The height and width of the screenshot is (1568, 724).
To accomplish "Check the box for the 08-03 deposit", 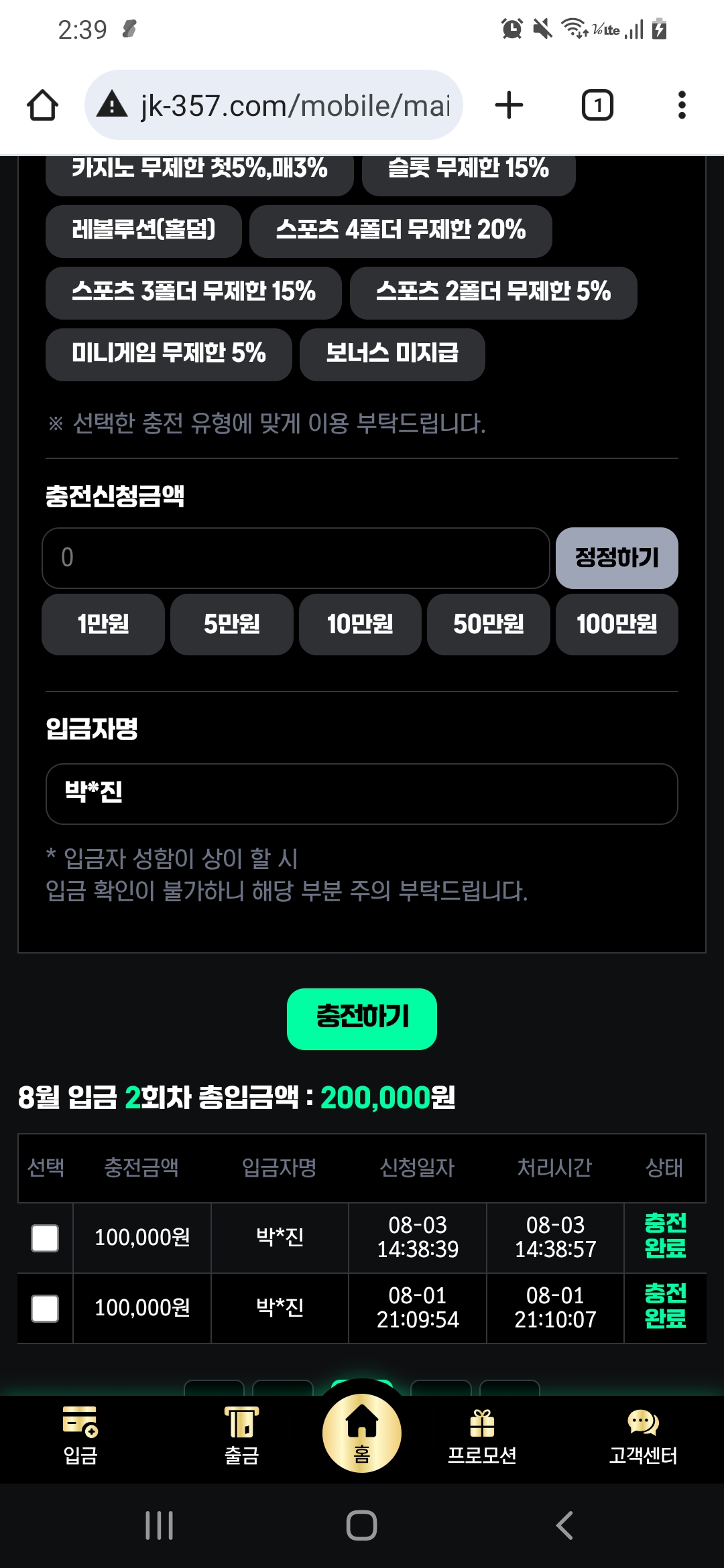I will [x=45, y=1238].
